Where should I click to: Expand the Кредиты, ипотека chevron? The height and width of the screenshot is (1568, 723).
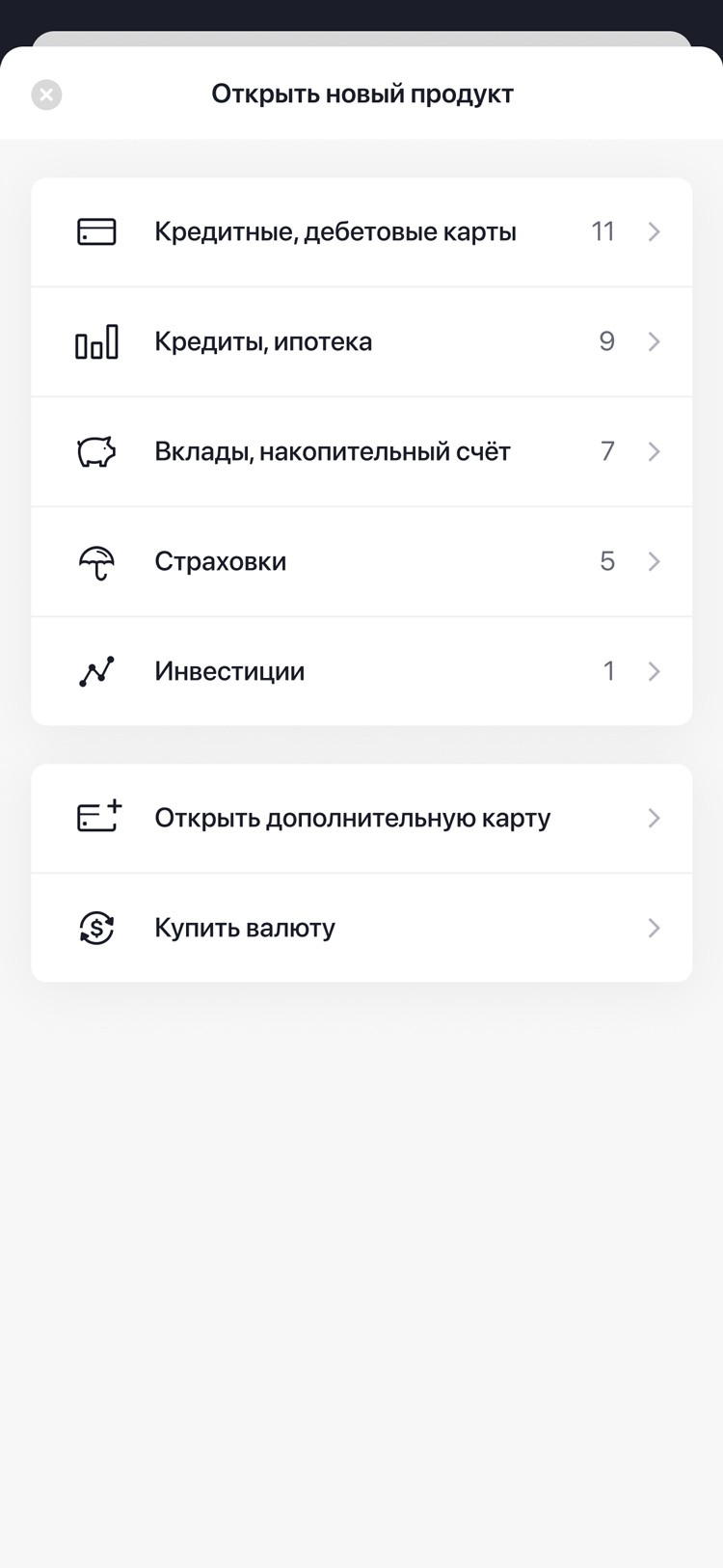[x=655, y=341]
